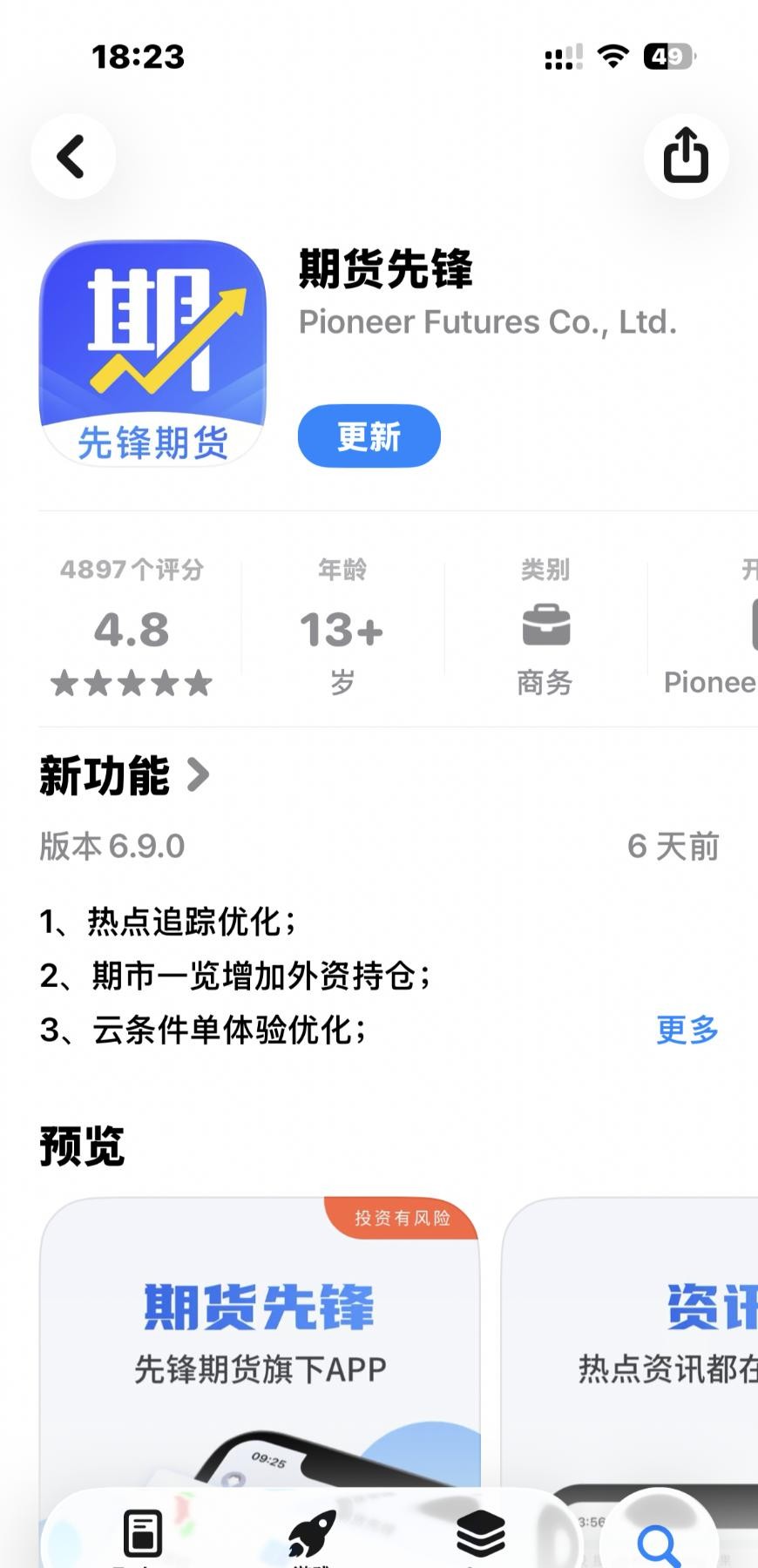Expand release notes with 更多
Image resolution: width=758 pixels, height=1568 pixels.
coord(687,1030)
